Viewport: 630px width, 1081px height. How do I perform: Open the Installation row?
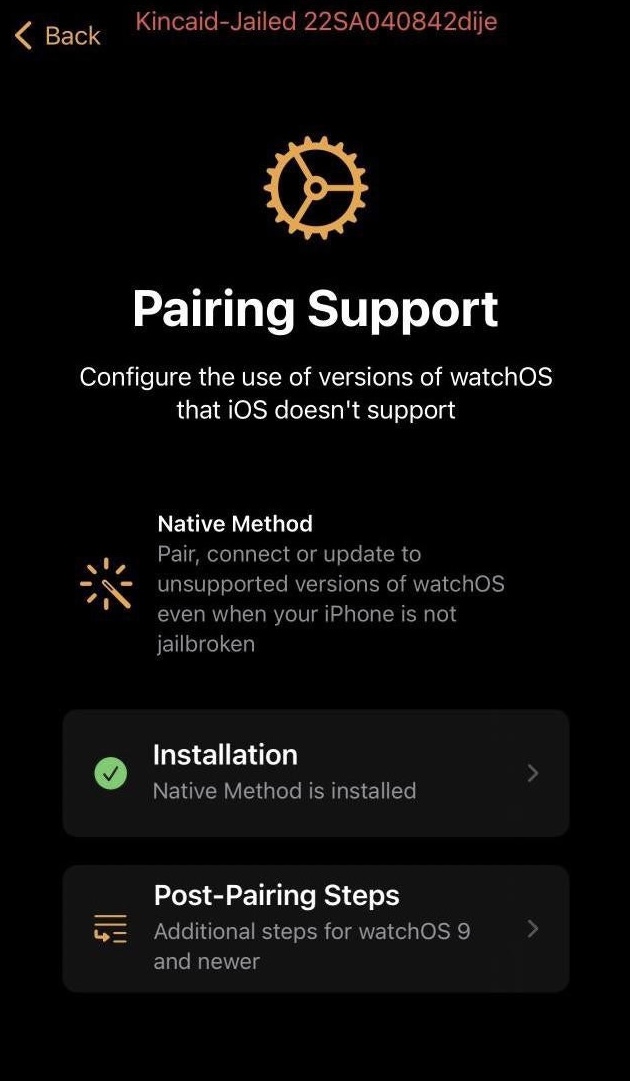point(315,772)
